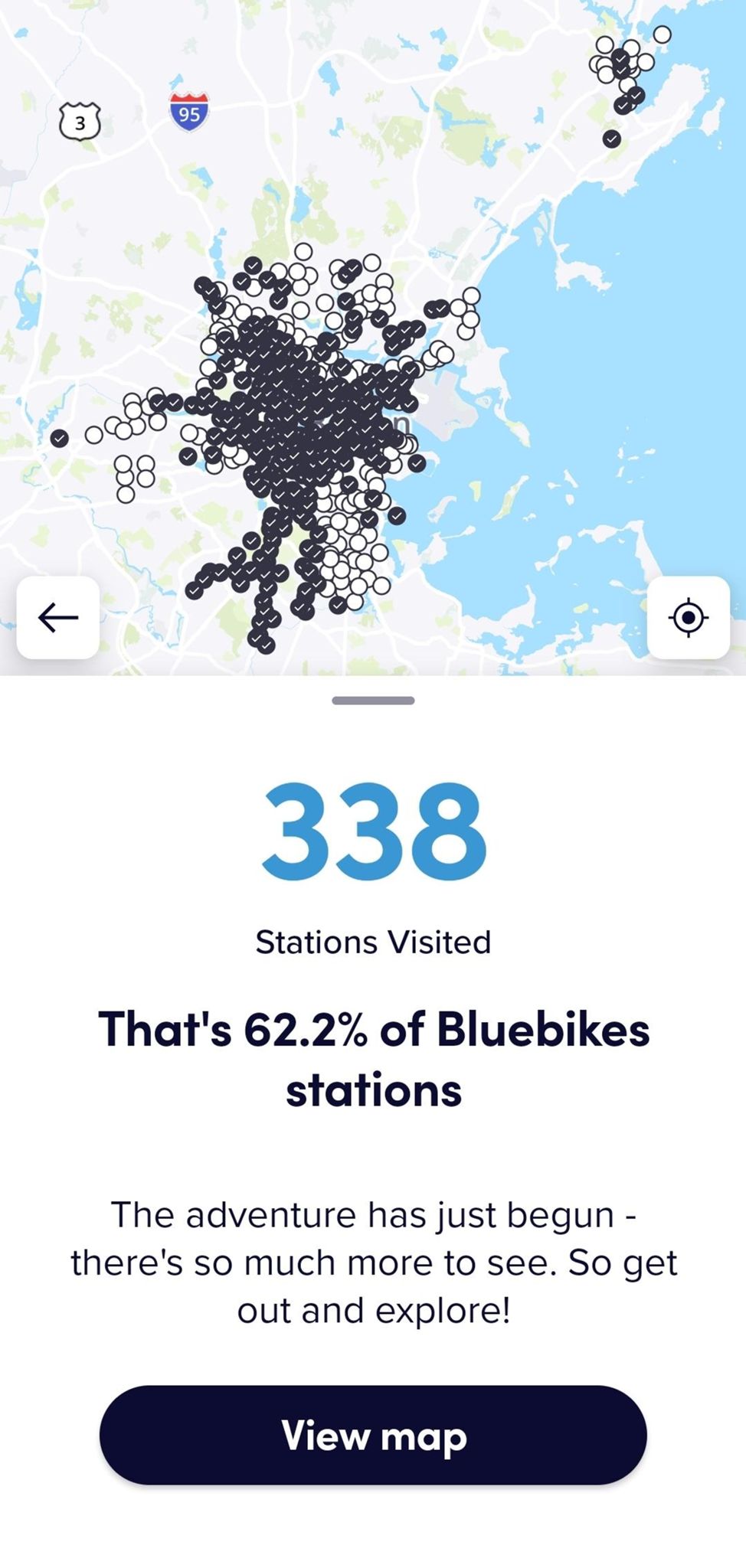Tap the isolated visited marker below the Salem cluster

[611, 138]
